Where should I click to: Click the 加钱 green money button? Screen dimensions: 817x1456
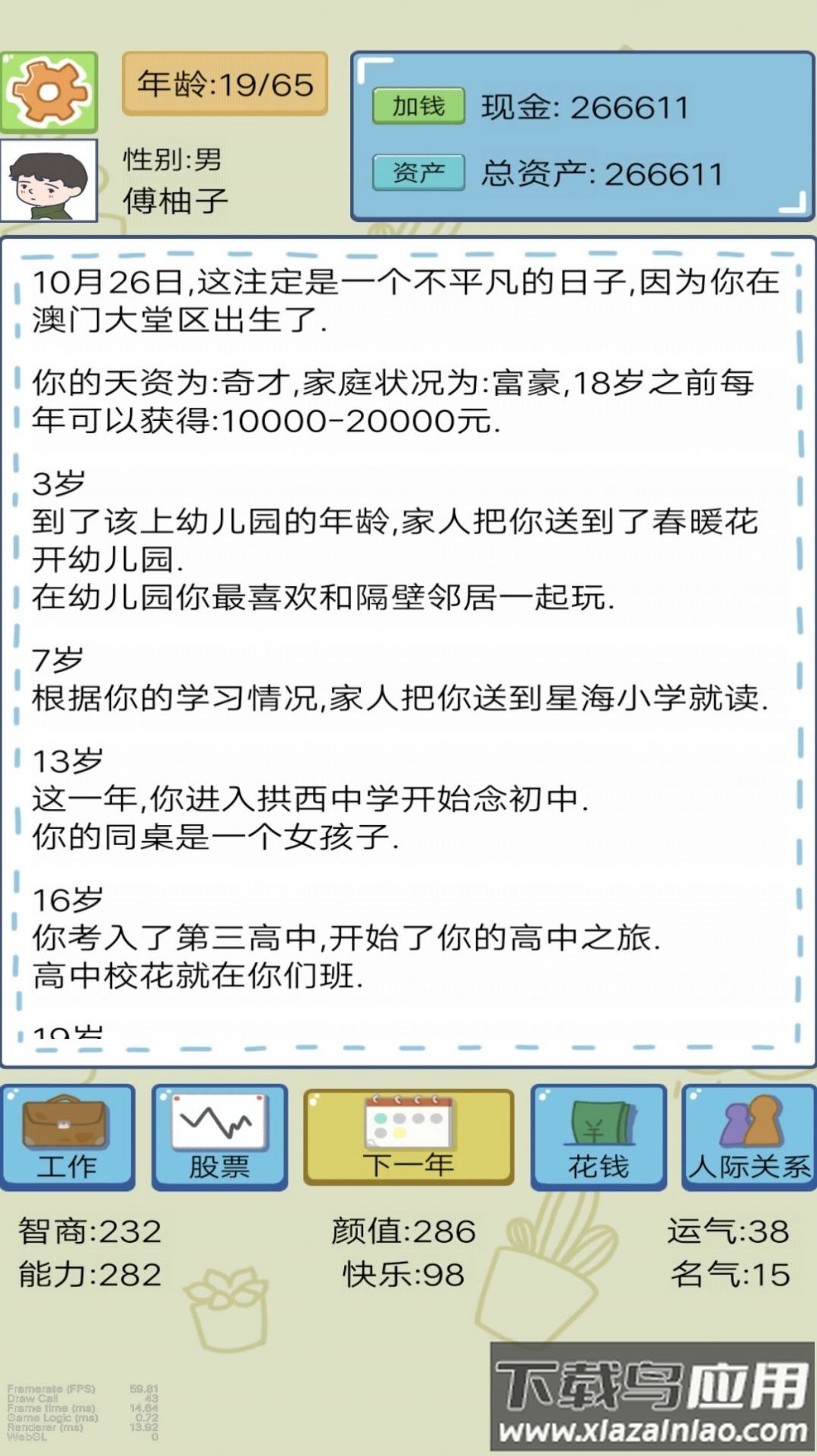[x=417, y=107]
